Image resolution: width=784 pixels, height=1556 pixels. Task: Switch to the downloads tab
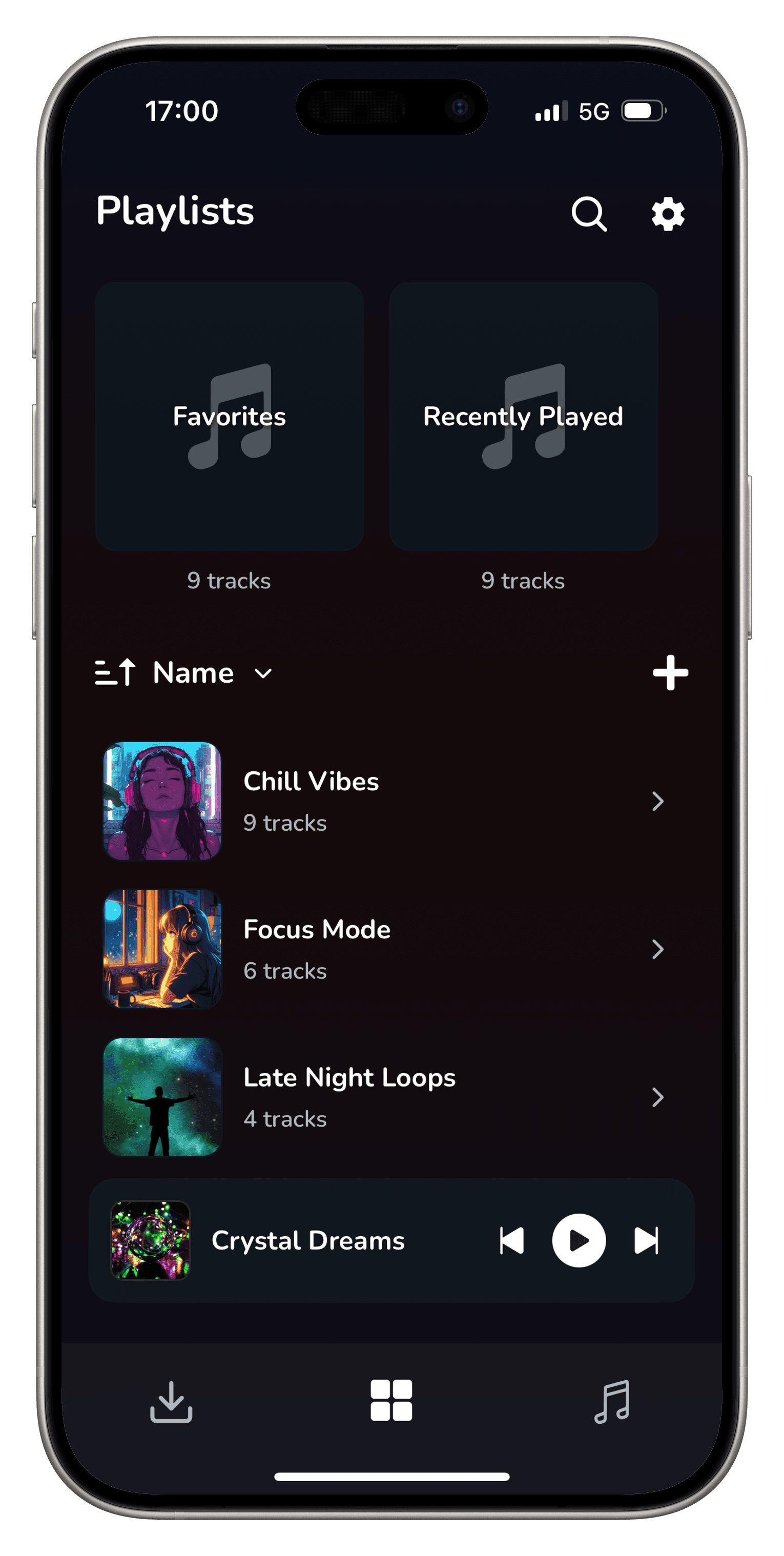[x=171, y=1401]
